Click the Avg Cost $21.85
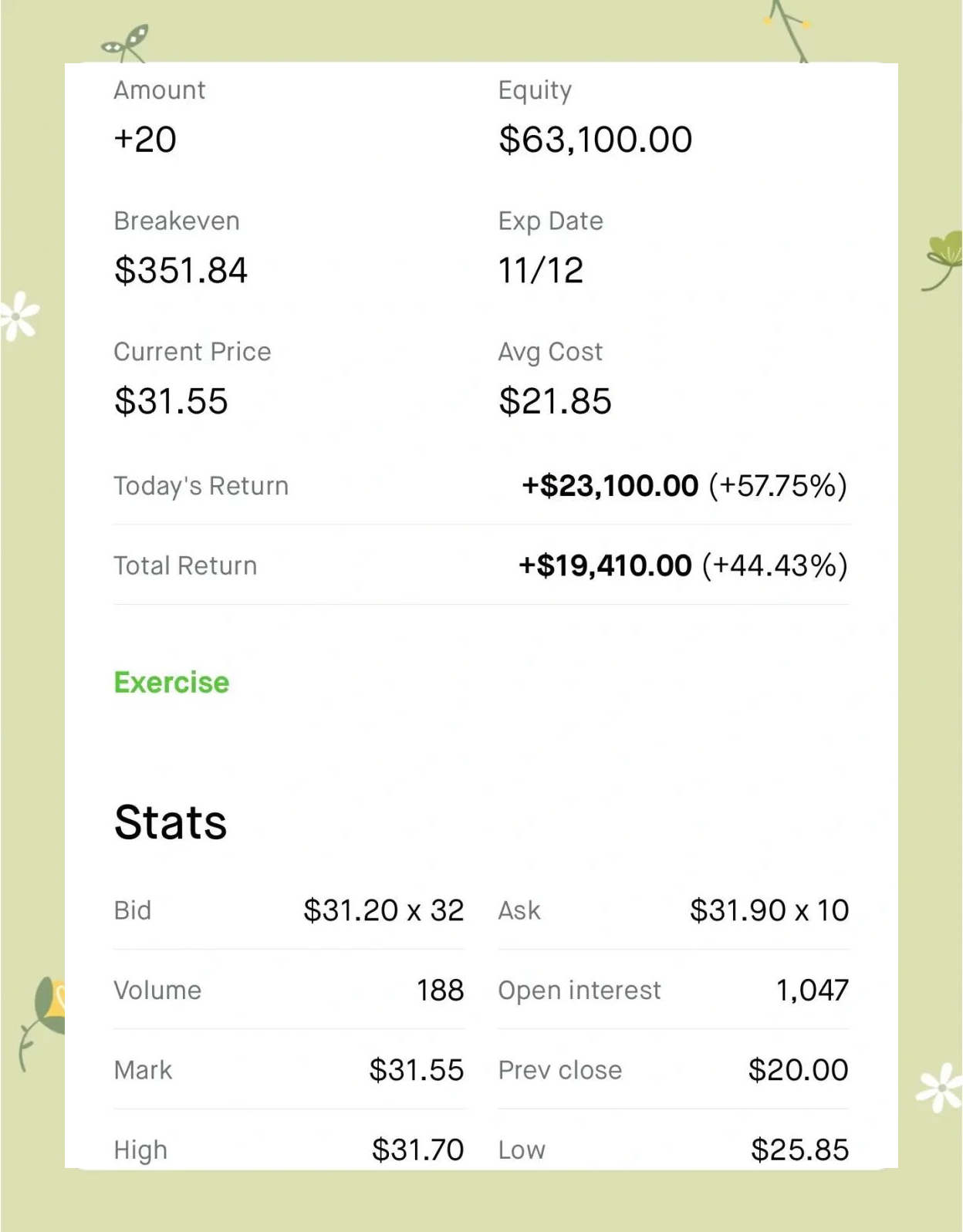The image size is (963, 1232). click(555, 402)
